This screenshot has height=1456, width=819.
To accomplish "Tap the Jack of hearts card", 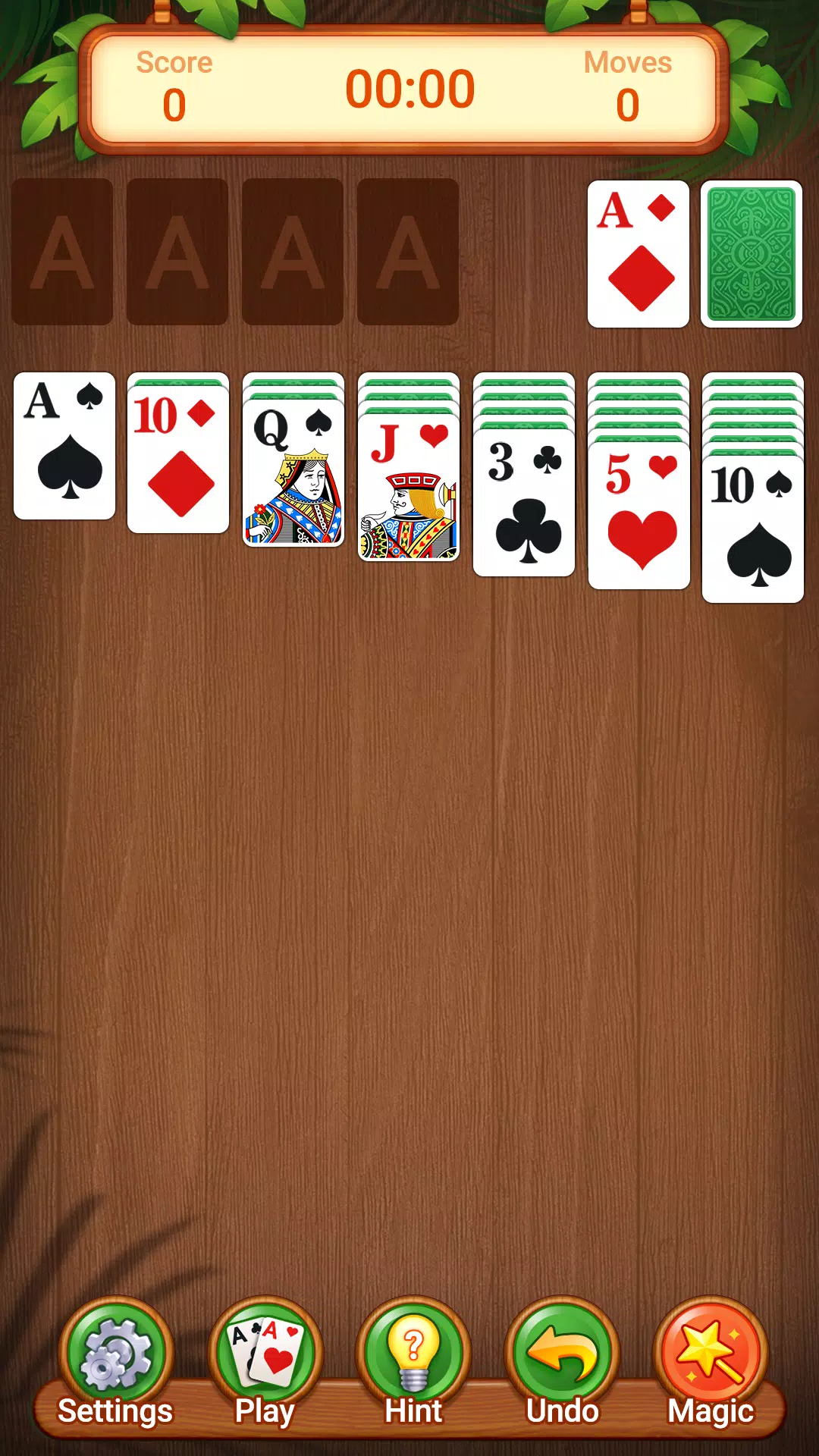I will [409, 487].
